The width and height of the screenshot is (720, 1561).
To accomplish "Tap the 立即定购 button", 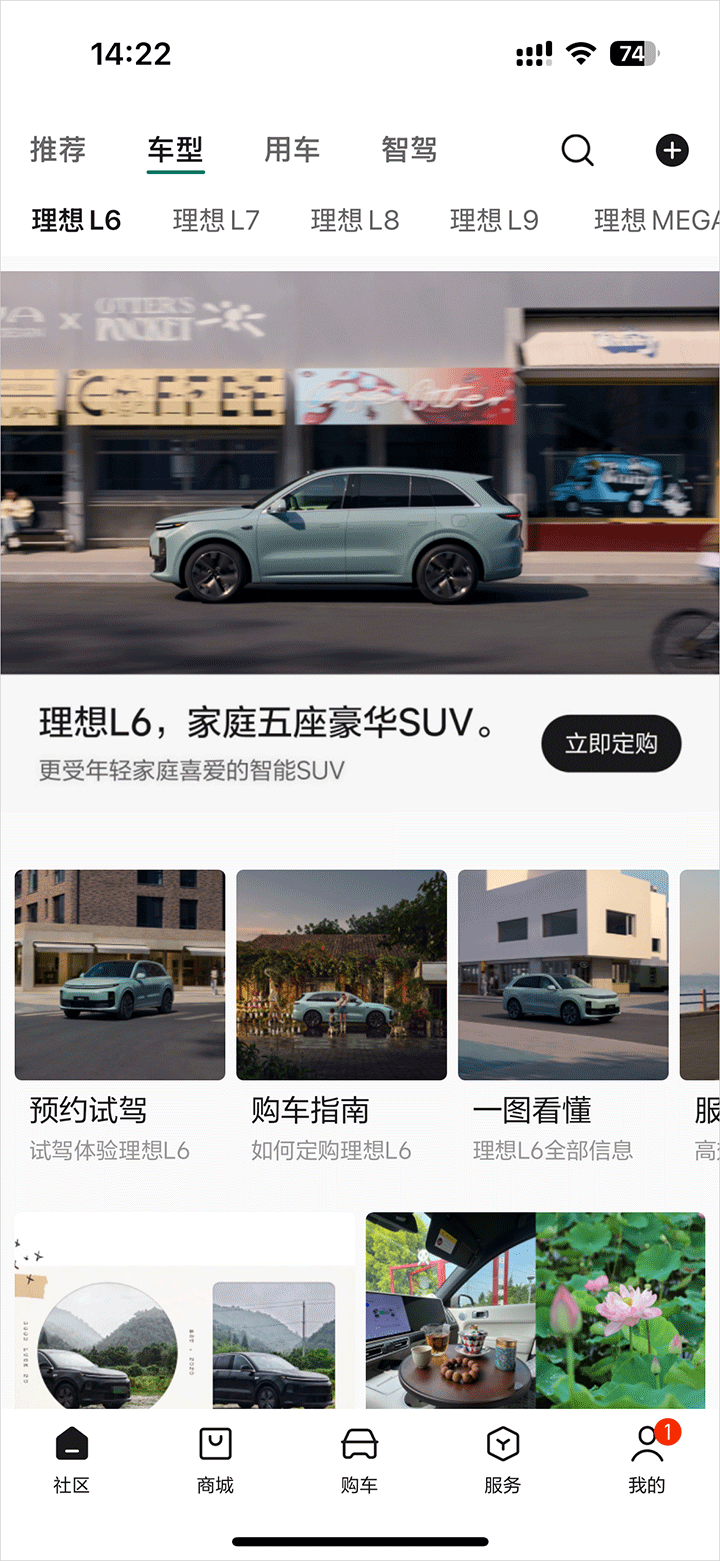I will [x=611, y=744].
